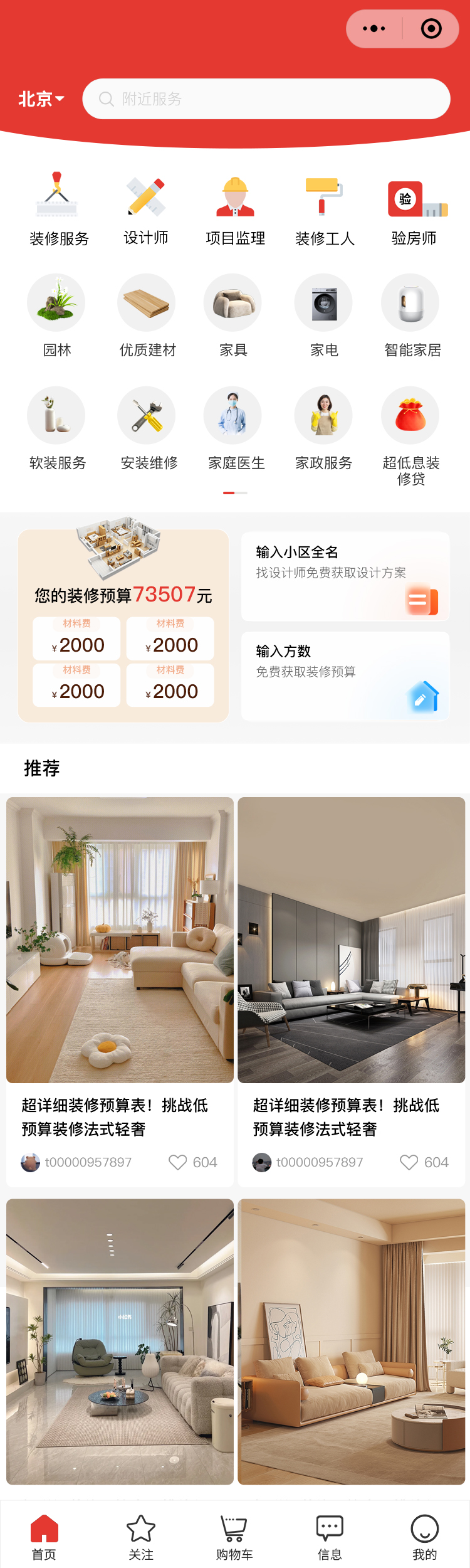Like the post with the grey sofa

[409, 1162]
